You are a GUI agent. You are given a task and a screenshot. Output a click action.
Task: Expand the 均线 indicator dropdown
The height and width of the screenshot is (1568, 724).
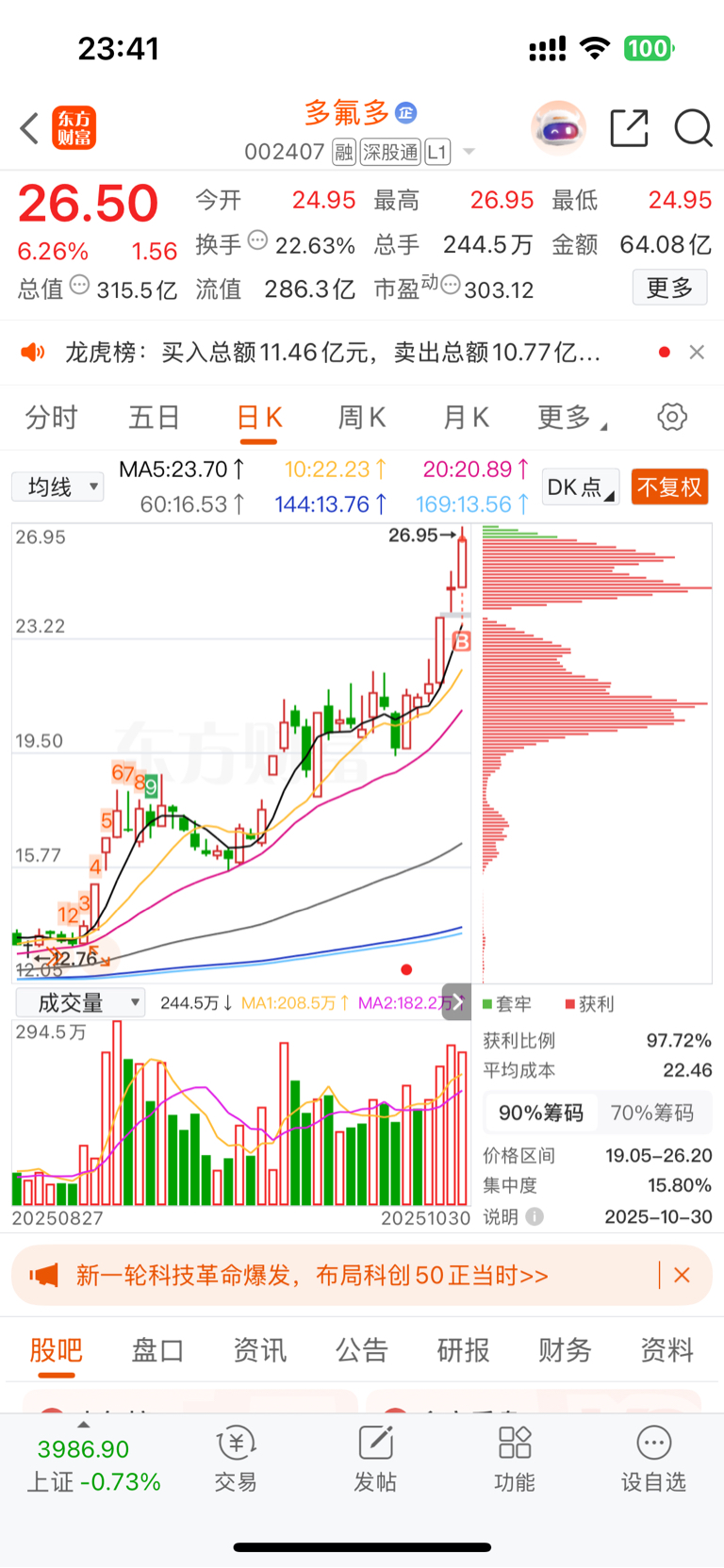[58, 487]
